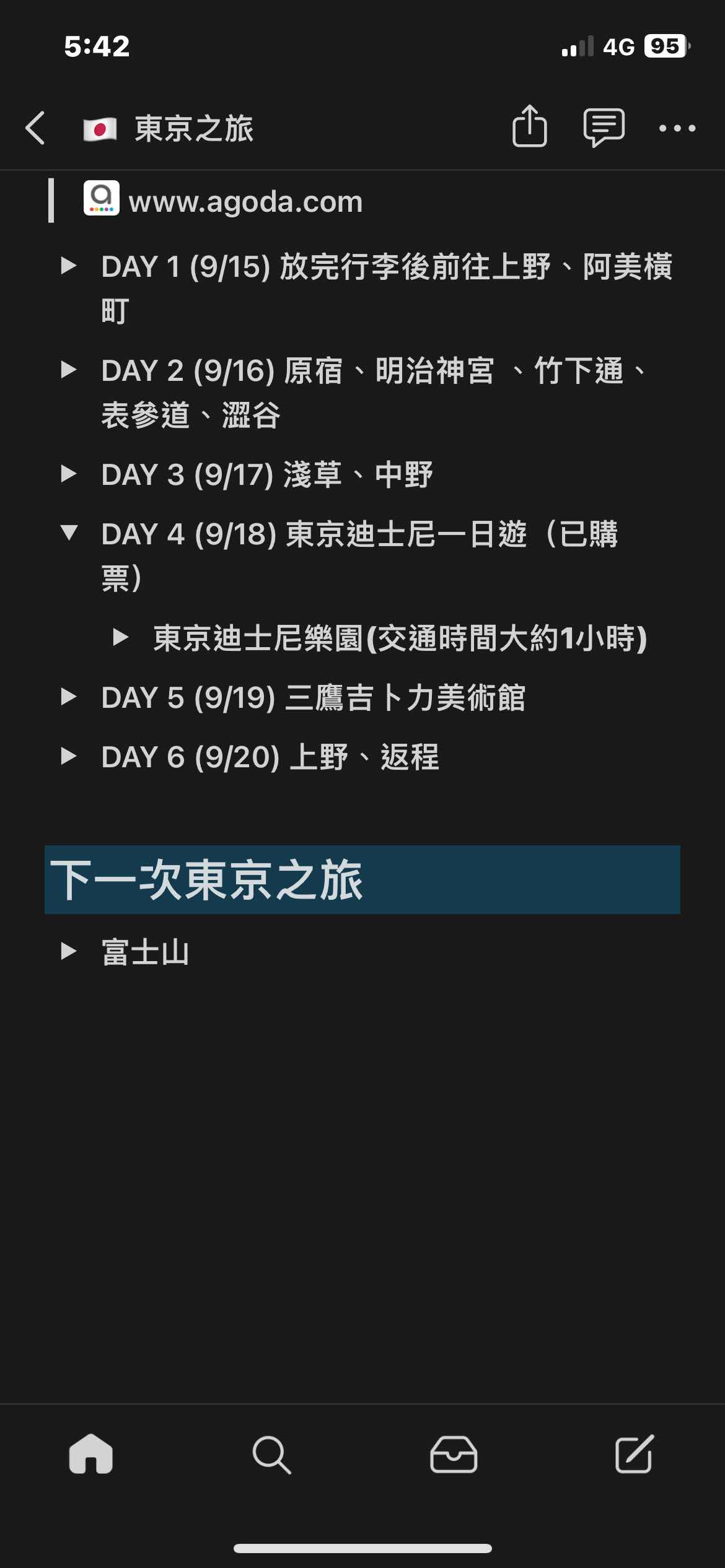The width and height of the screenshot is (725, 1568).
Task: Open the three-dot overflow menu
Action: tap(677, 128)
